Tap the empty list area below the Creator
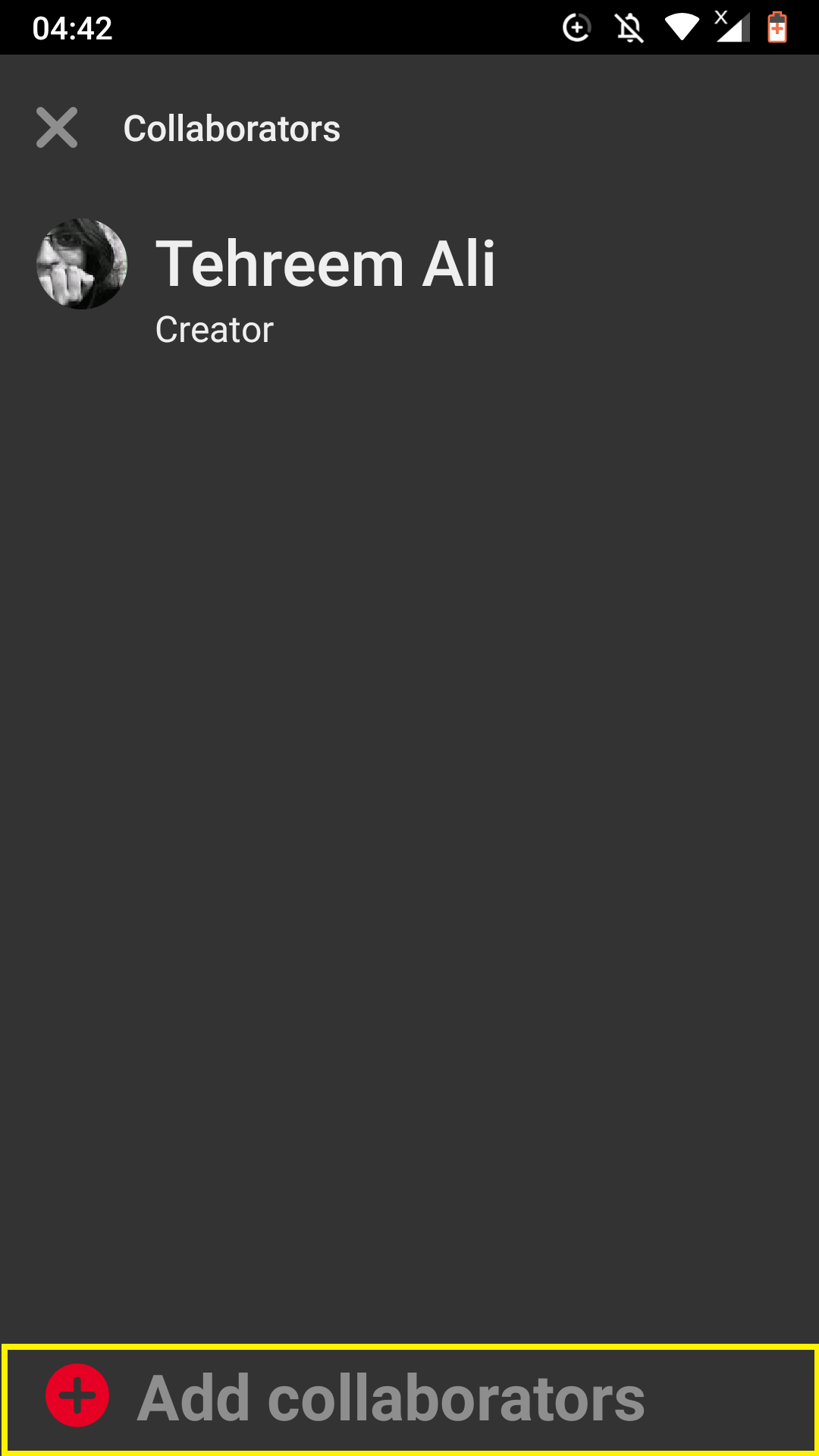 click(x=409, y=834)
